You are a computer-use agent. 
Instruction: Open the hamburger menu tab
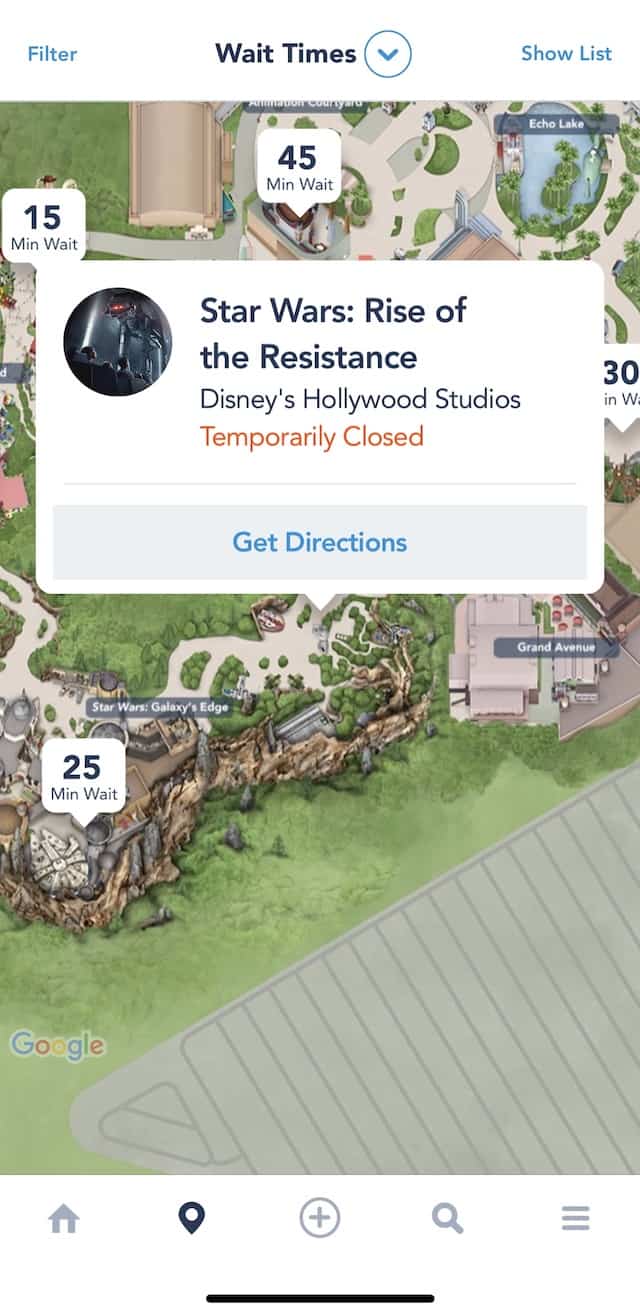pos(575,1218)
